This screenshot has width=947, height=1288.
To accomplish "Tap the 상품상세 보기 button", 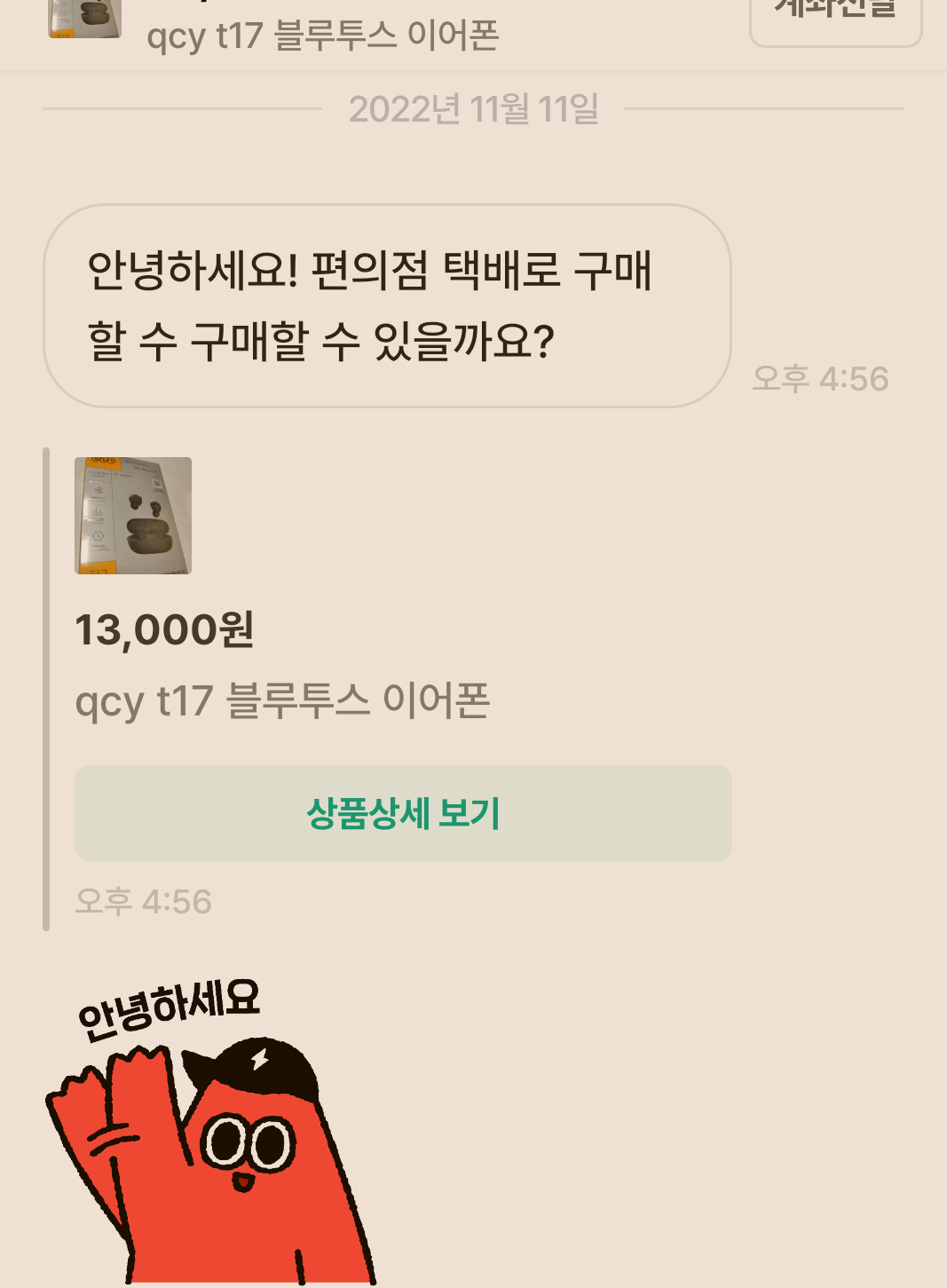I will click(x=403, y=813).
